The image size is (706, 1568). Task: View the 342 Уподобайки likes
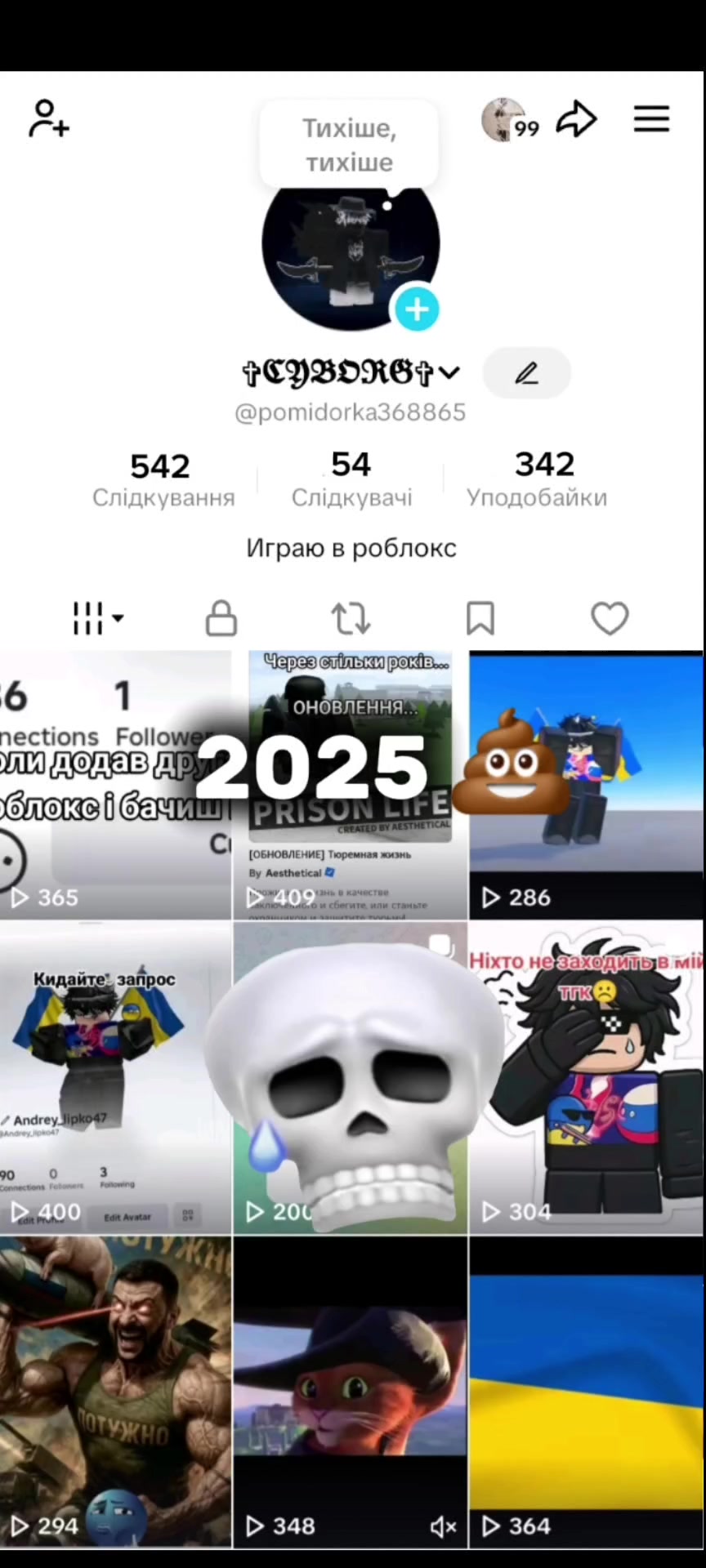coord(537,479)
